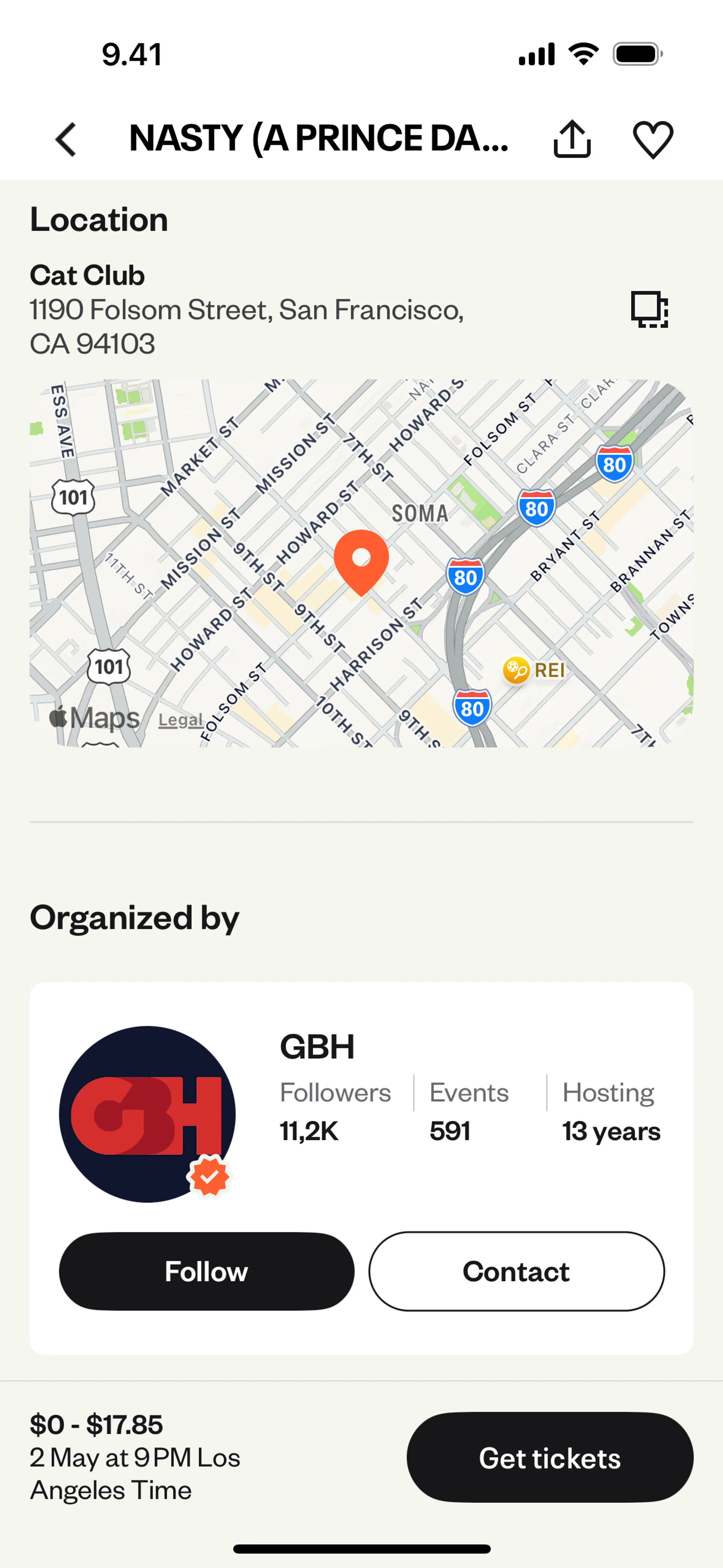723x1568 pixels.
Task: Open the Cat Club location map
Action: [361, 563]
